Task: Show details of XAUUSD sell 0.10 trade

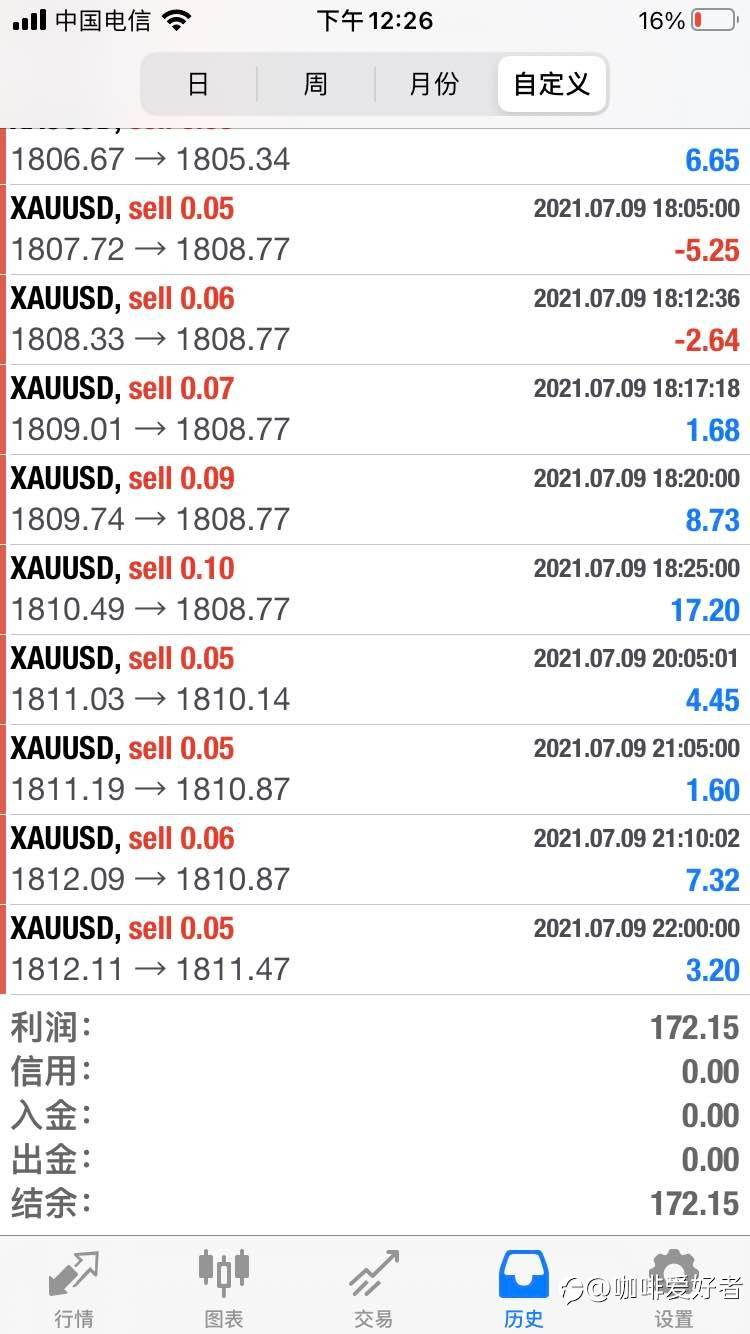Action: click(375, 589)
